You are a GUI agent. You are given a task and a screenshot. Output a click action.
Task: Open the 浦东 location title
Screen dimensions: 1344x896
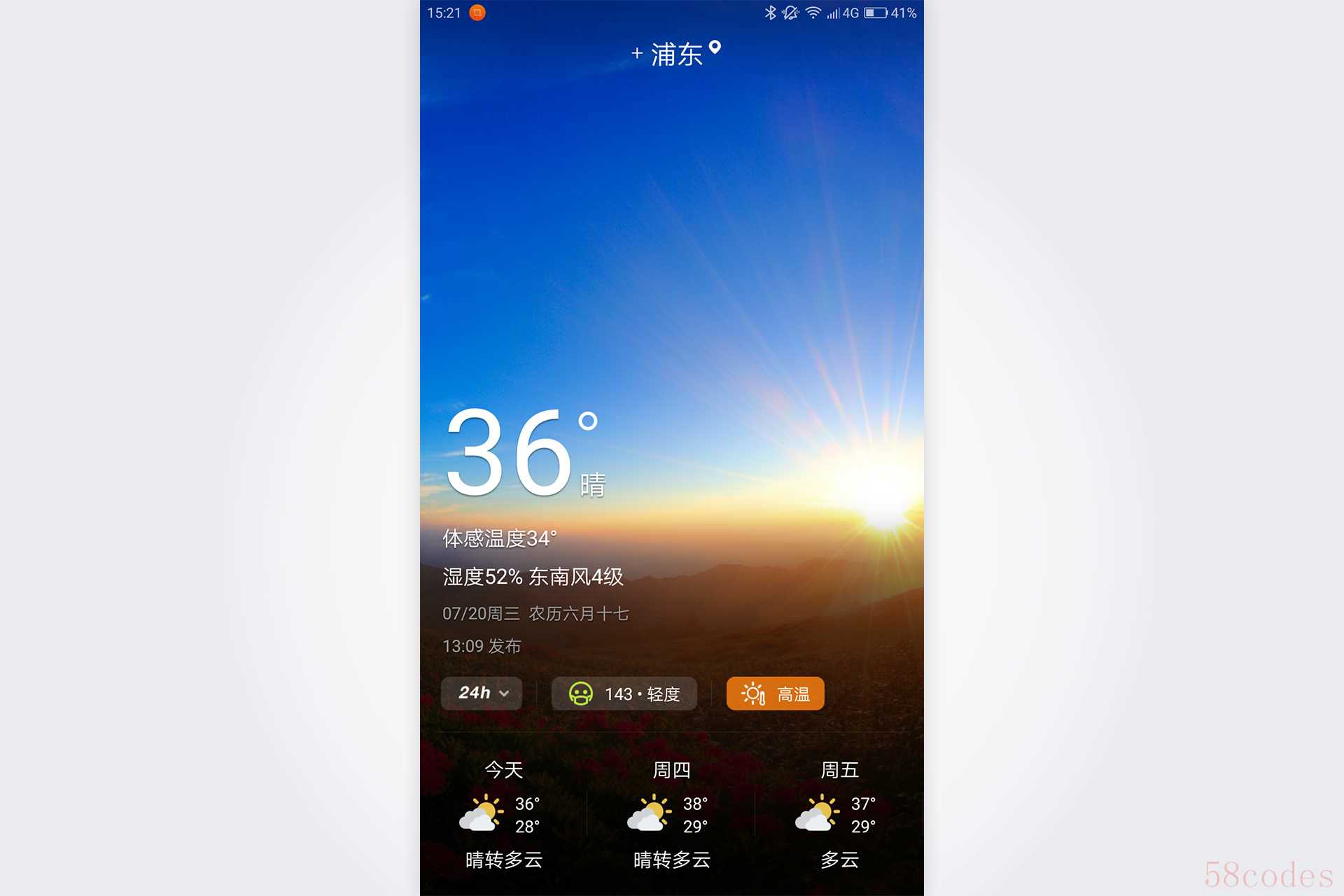click(677, 55)
